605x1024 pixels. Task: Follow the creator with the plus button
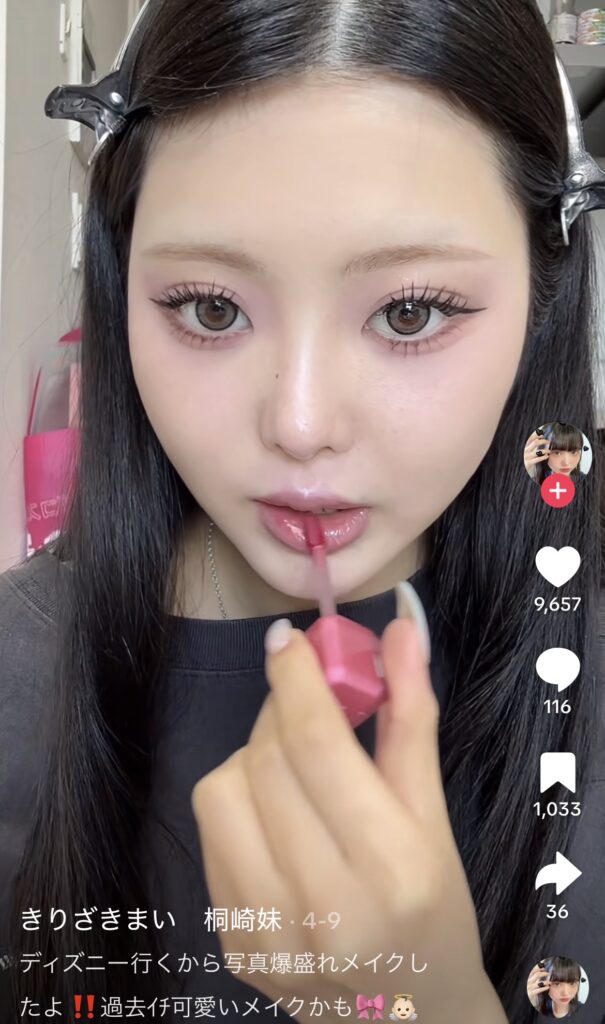pyautogui.click(x=557, y=492)
